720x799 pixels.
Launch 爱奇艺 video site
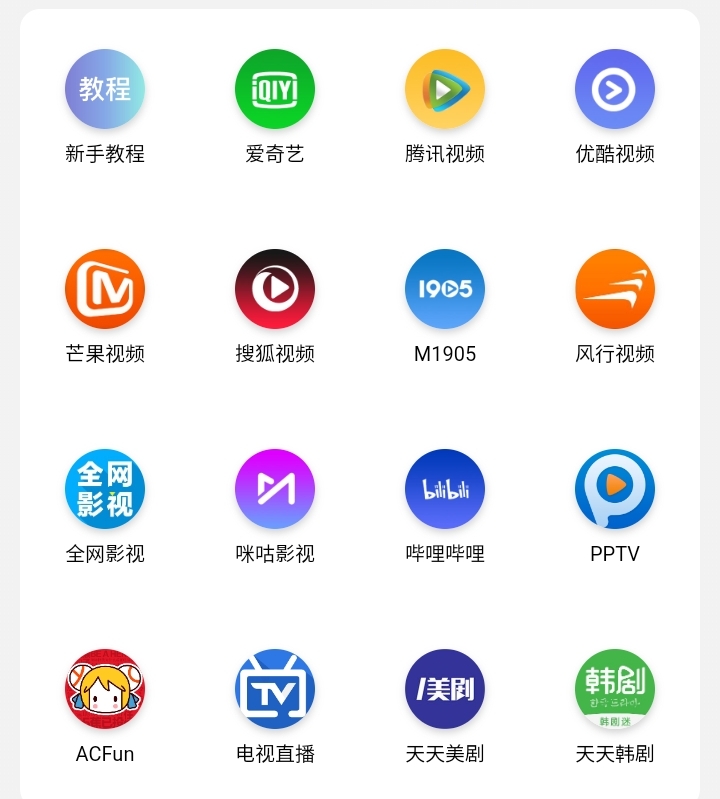pos(275,89)
